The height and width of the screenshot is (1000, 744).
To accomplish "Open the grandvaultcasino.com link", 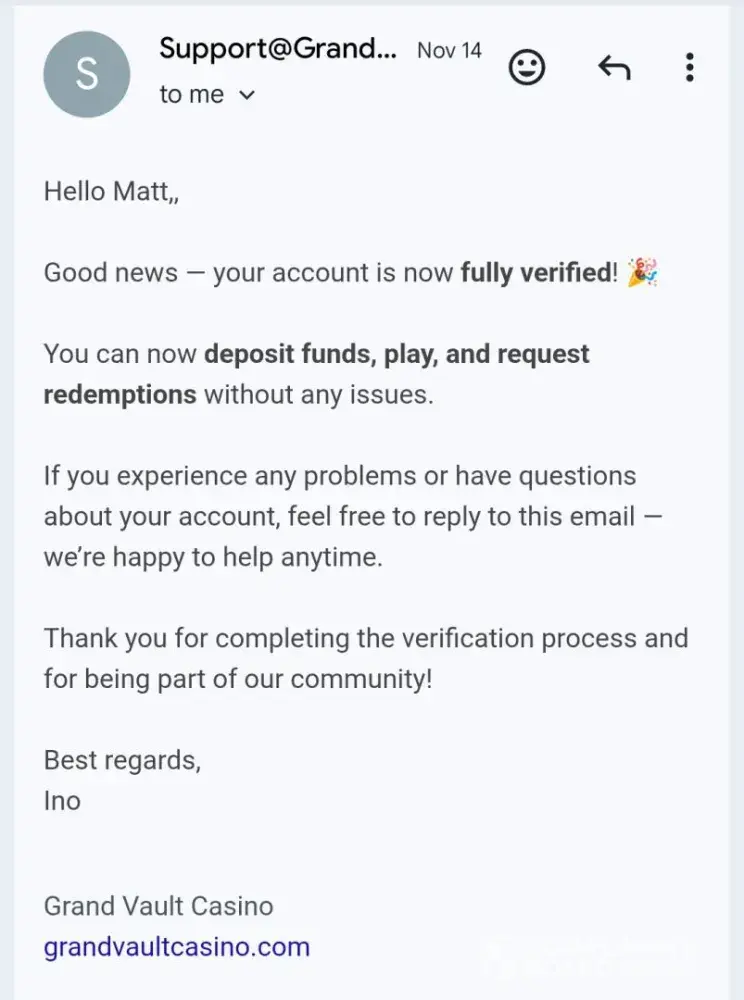I will (x=176, y=946).
